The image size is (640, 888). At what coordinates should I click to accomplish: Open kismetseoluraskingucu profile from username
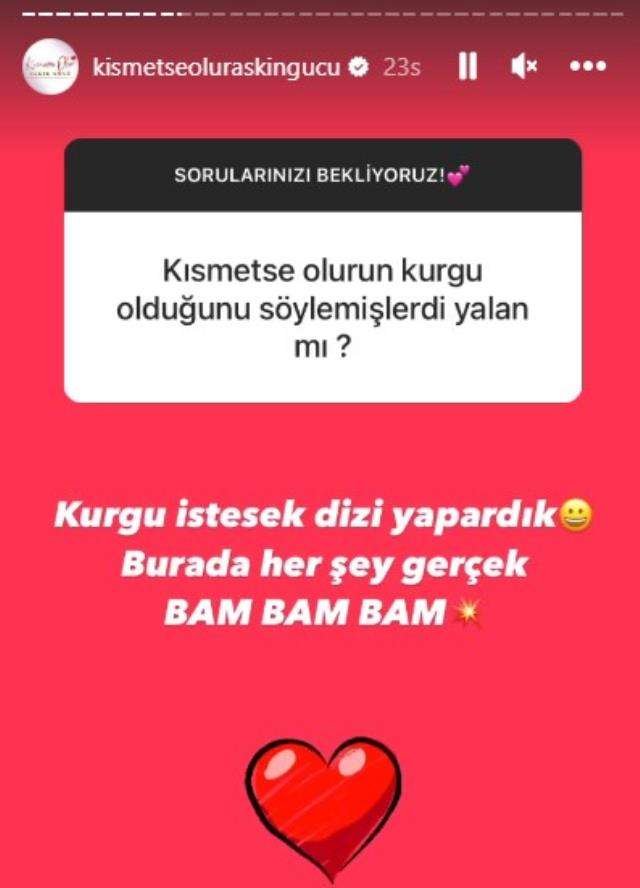pos(216,67)
